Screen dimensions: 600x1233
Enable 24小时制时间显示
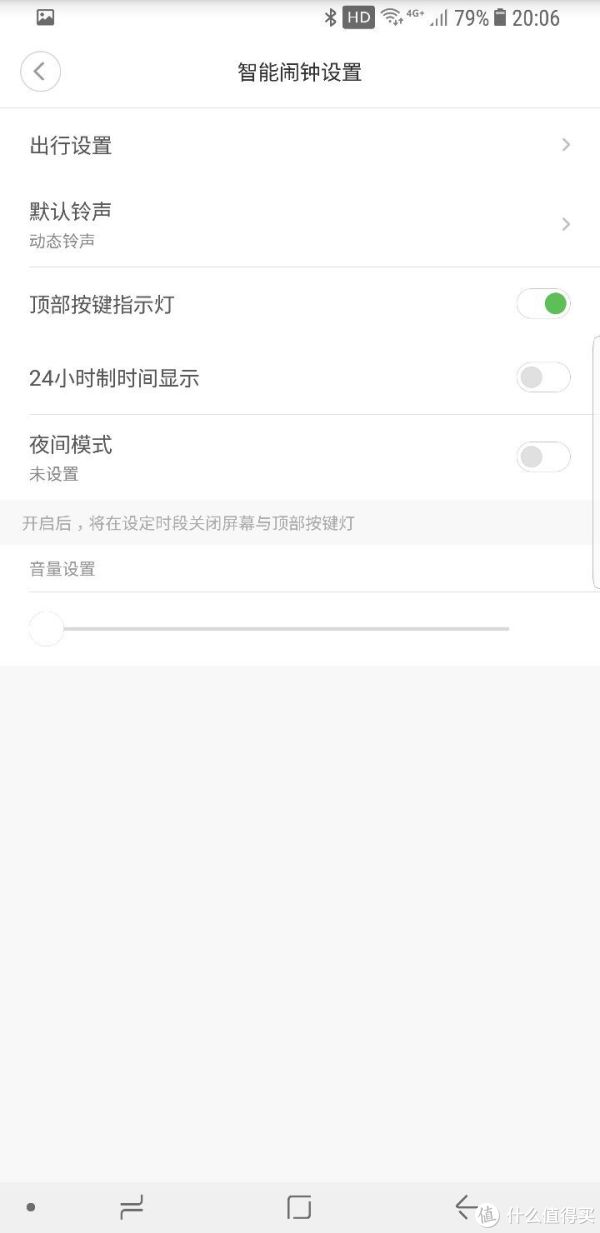(x=543, y=377)
